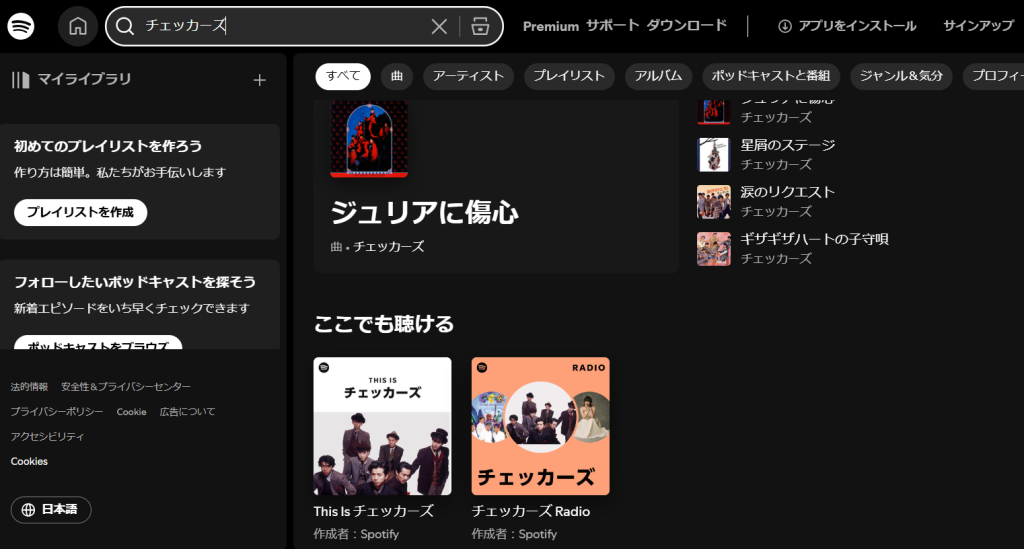
Task: Tap プレイリストを作成 button
Action: pos(80,212)
